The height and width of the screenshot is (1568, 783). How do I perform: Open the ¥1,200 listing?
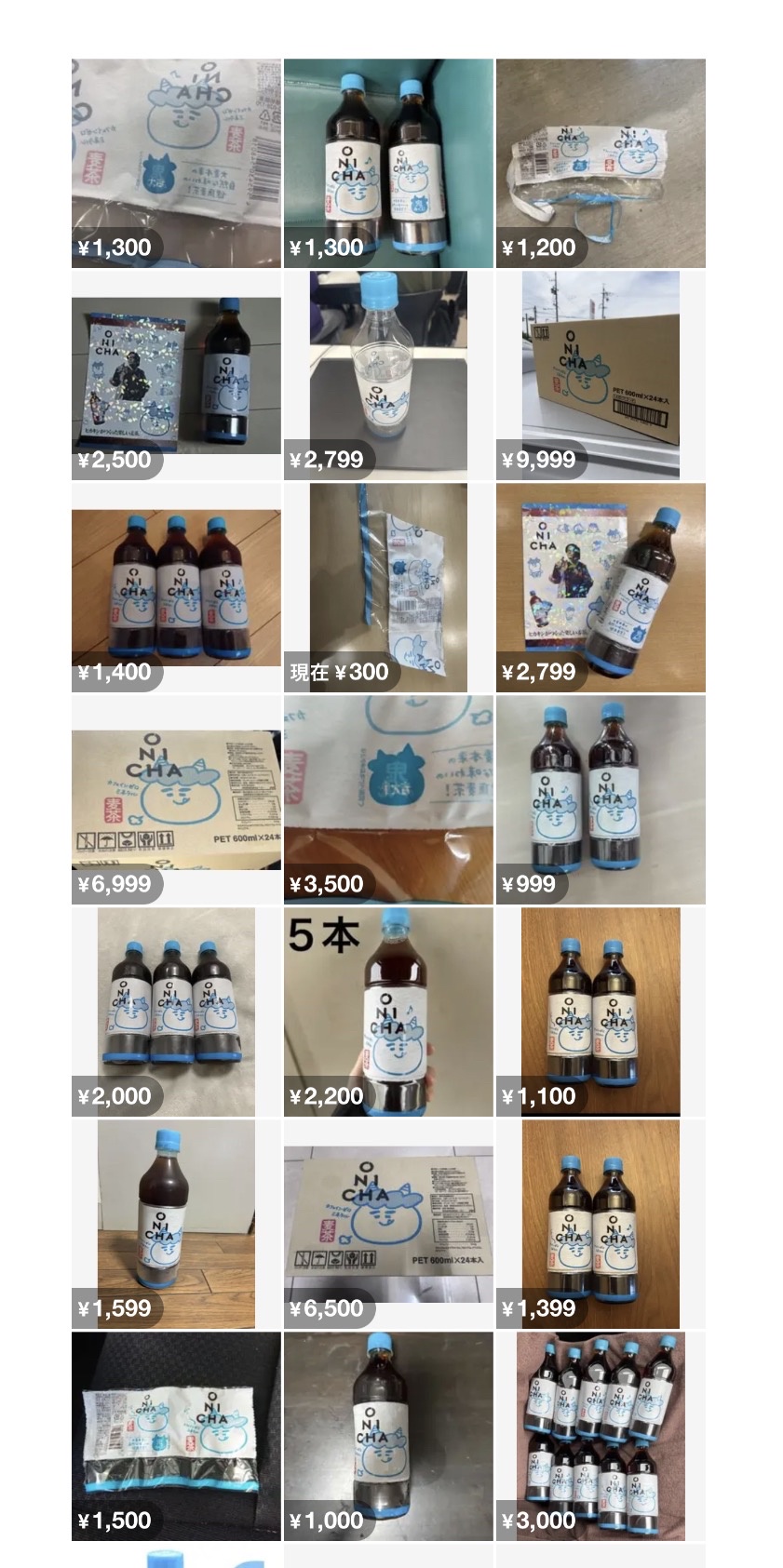[601, 163]
